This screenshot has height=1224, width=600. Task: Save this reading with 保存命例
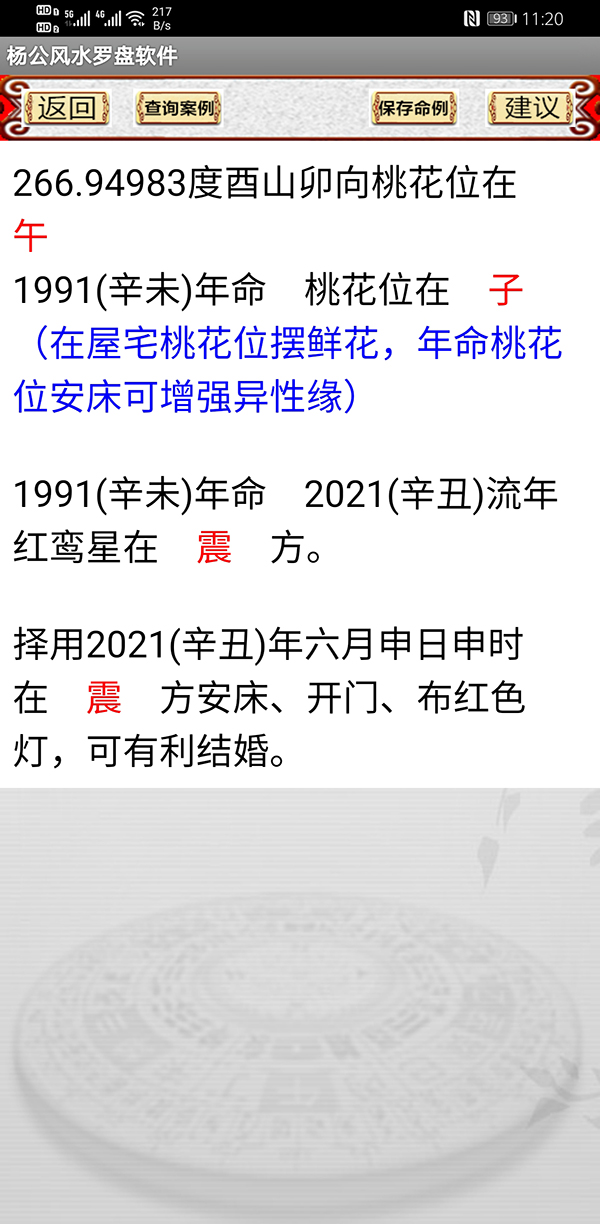click(x=413, y=108)
